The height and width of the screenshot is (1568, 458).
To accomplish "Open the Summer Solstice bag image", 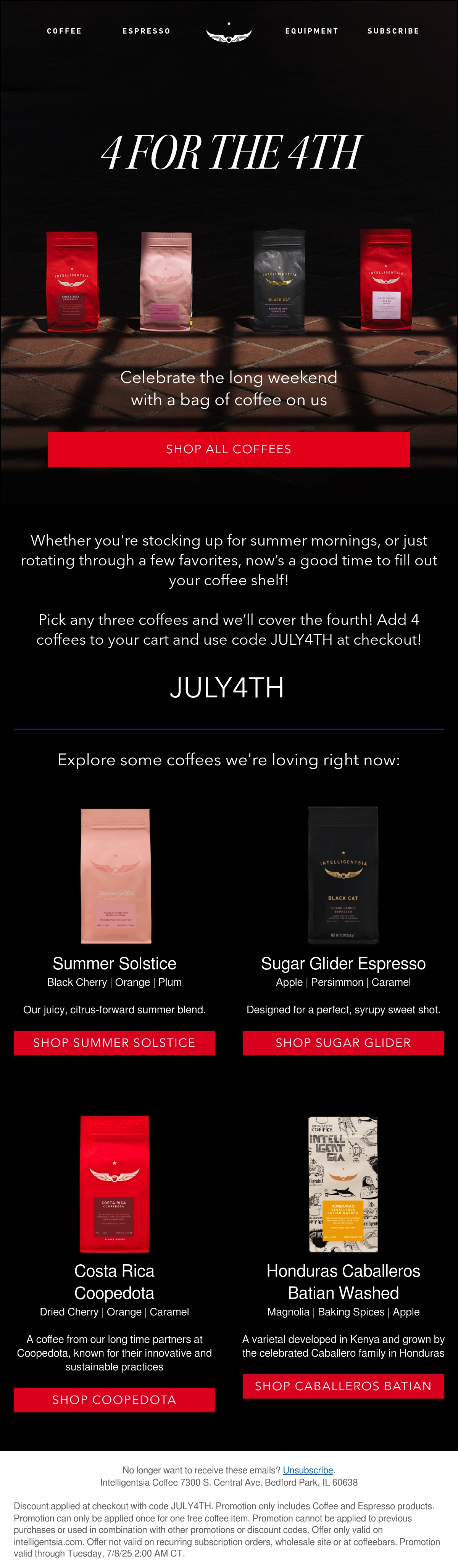I will [115, 876].
